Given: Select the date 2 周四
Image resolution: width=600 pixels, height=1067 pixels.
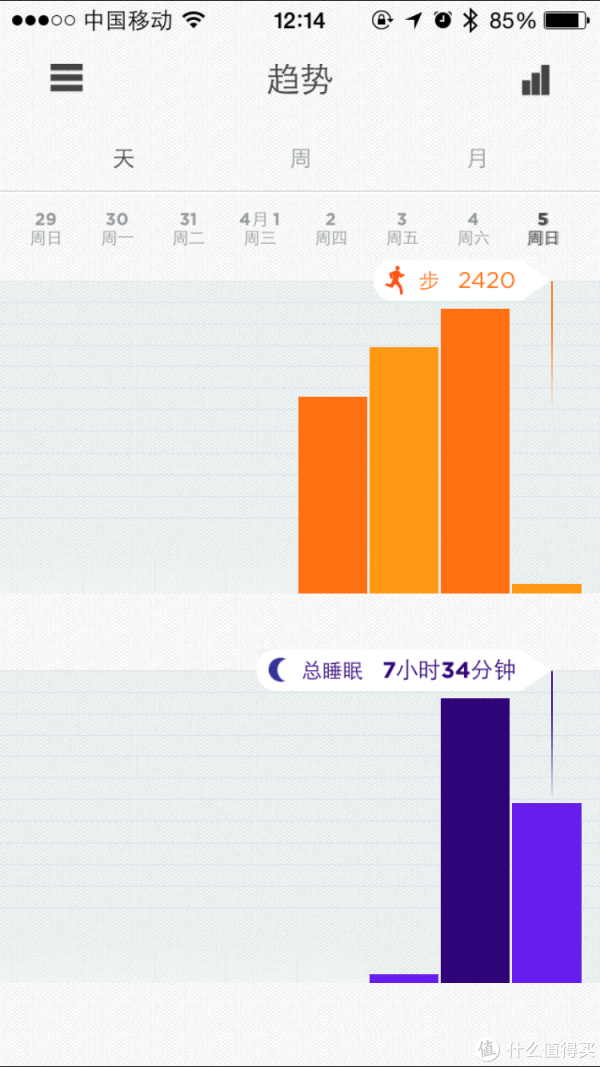Looking at the screenshot, I should 331,229.
